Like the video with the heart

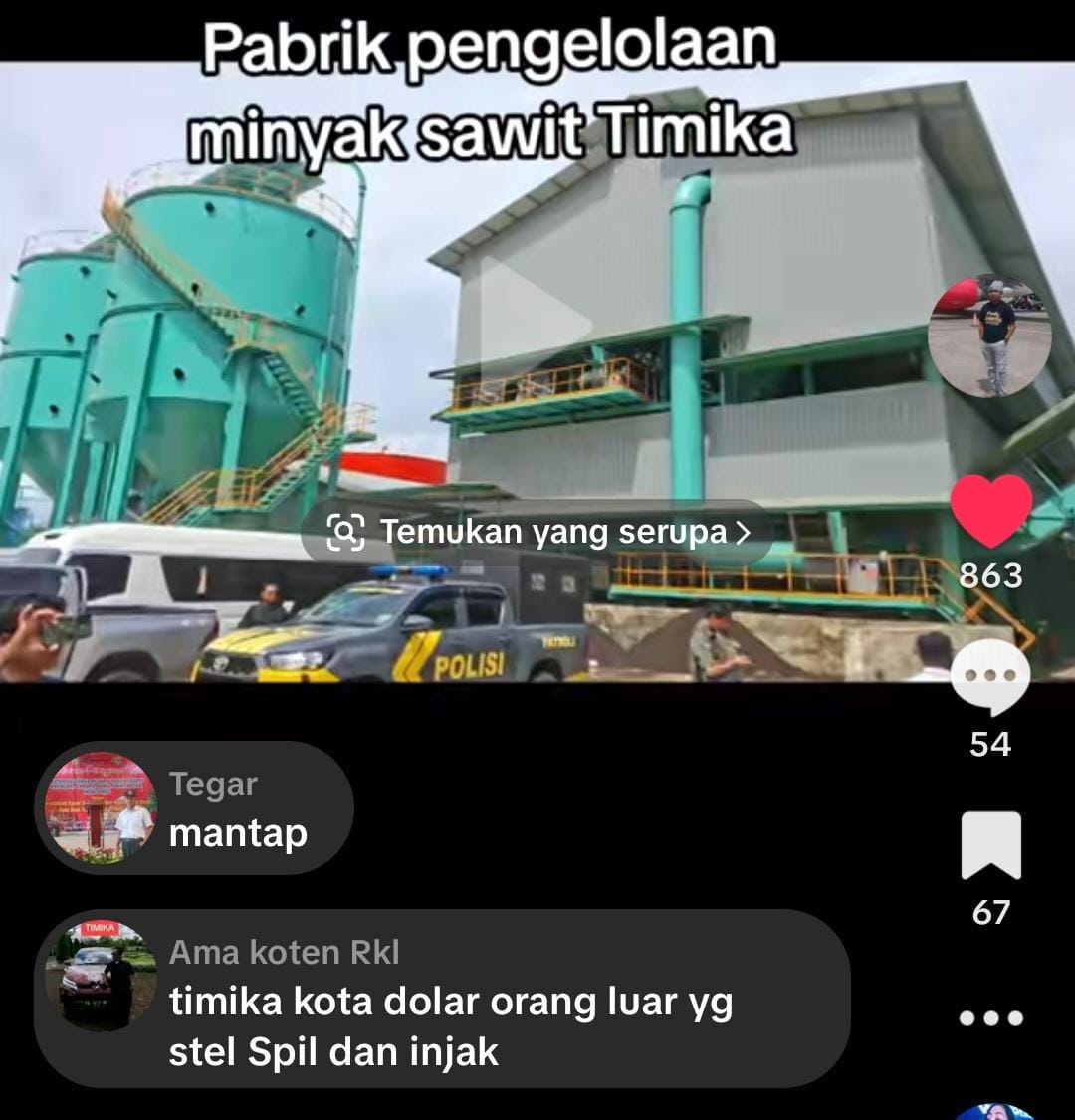click(990, 510)
